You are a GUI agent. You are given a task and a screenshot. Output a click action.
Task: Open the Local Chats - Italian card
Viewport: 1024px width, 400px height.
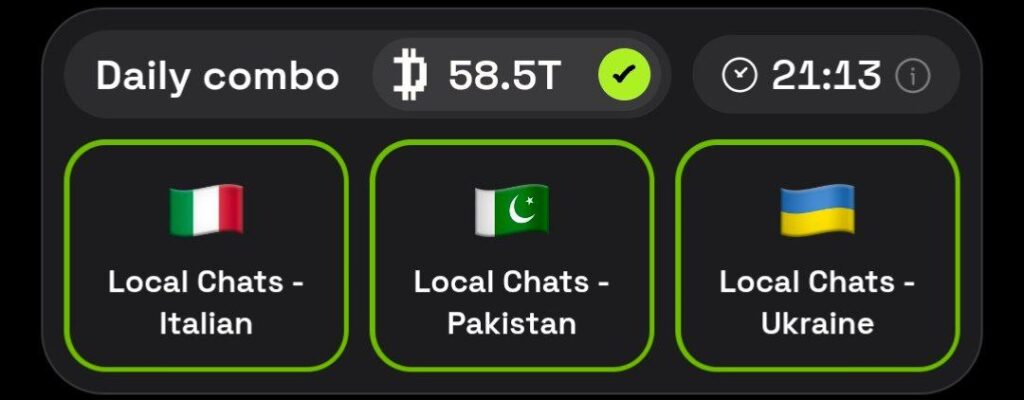206,255
